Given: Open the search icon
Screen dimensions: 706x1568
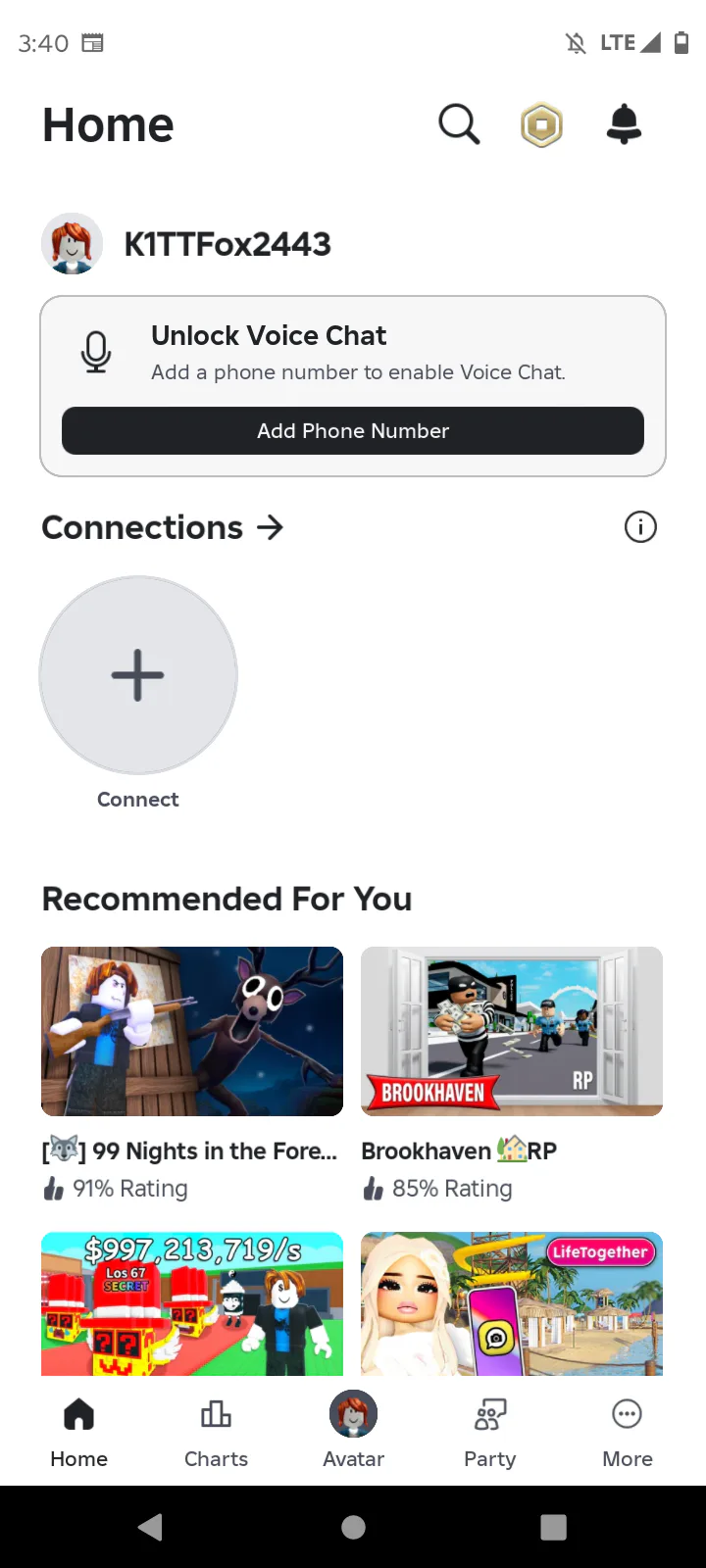Looking at the screenshot, I should pos(458,124).
